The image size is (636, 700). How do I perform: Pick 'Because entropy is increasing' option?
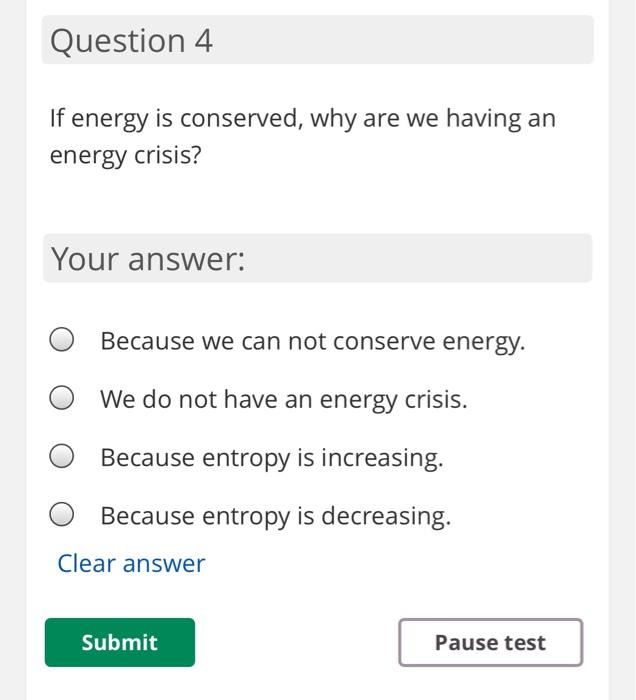[62, 457]
